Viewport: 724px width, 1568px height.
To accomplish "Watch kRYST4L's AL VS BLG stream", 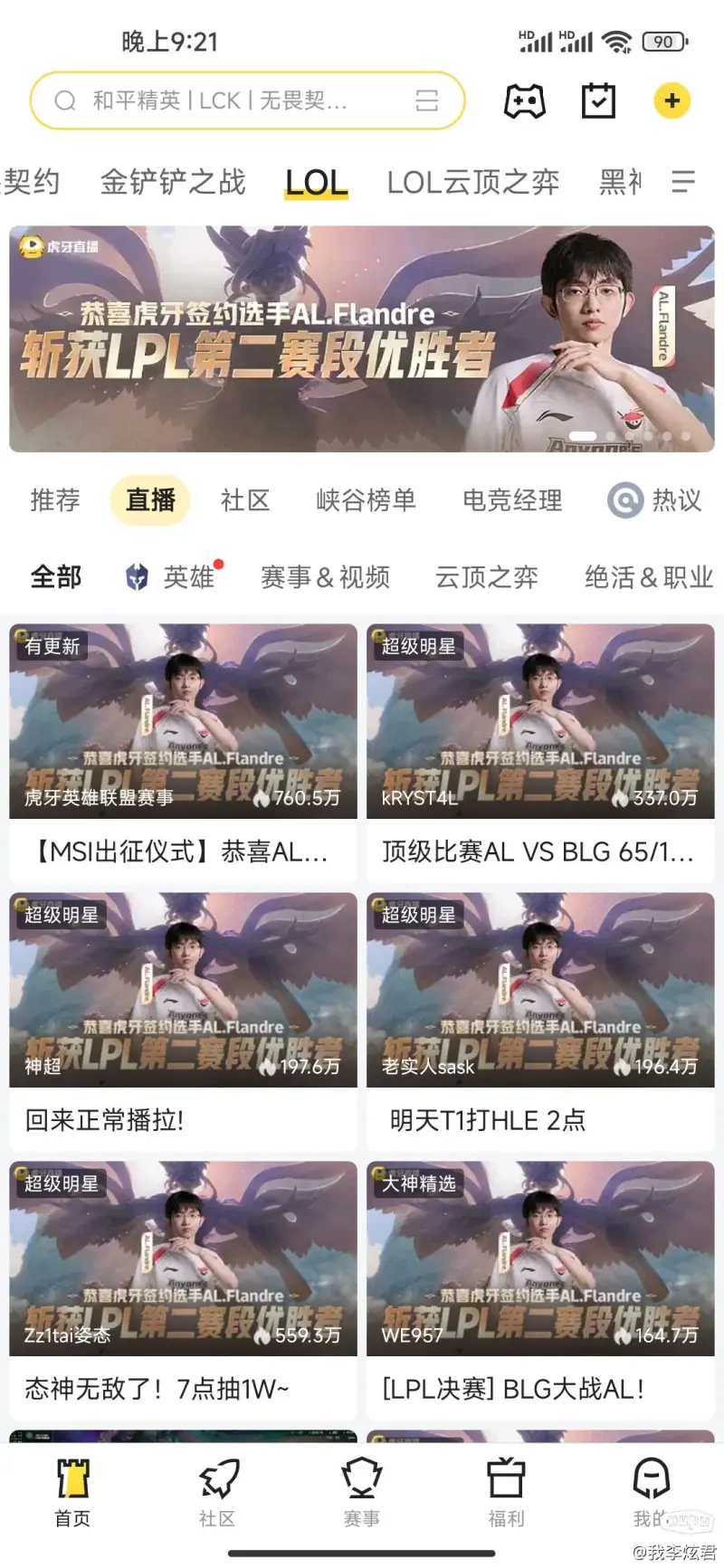I will [540, 751].
